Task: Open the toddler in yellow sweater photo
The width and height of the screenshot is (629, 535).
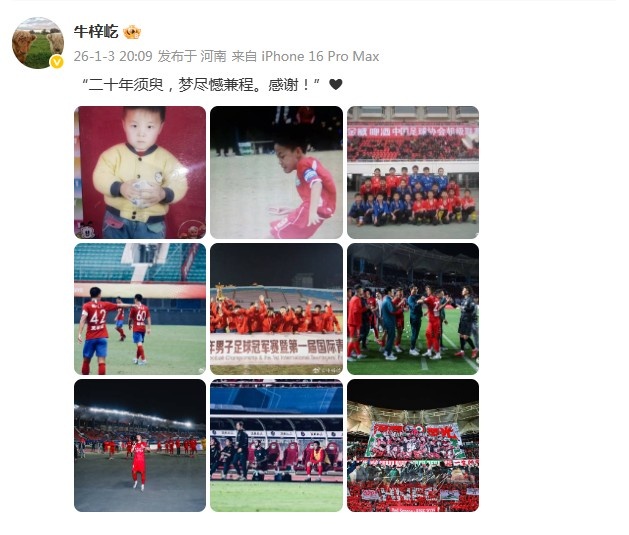Action: tap(140, 172)
